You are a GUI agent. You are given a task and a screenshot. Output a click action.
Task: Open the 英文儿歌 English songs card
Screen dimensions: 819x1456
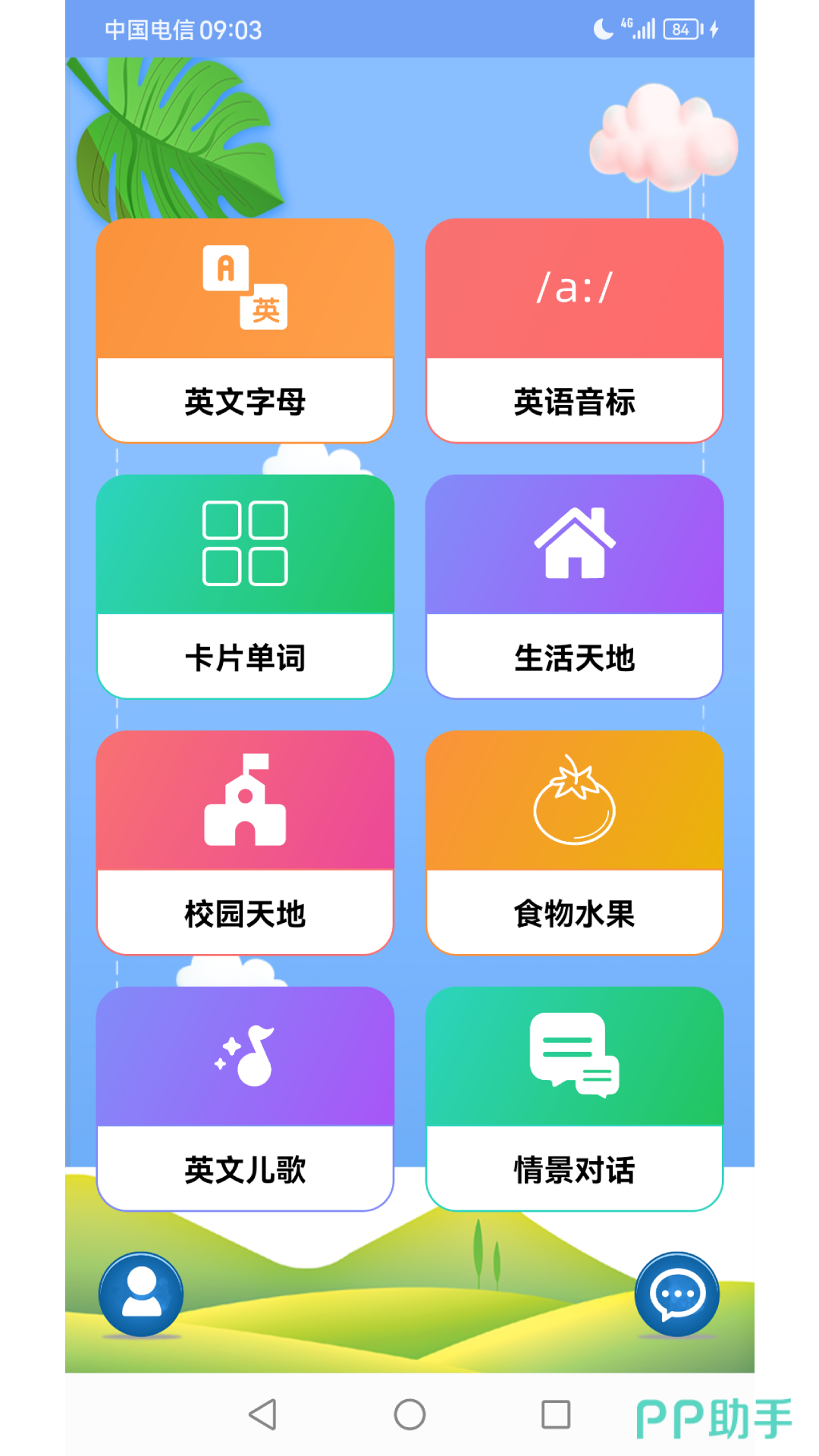[x=245, y=1098]
